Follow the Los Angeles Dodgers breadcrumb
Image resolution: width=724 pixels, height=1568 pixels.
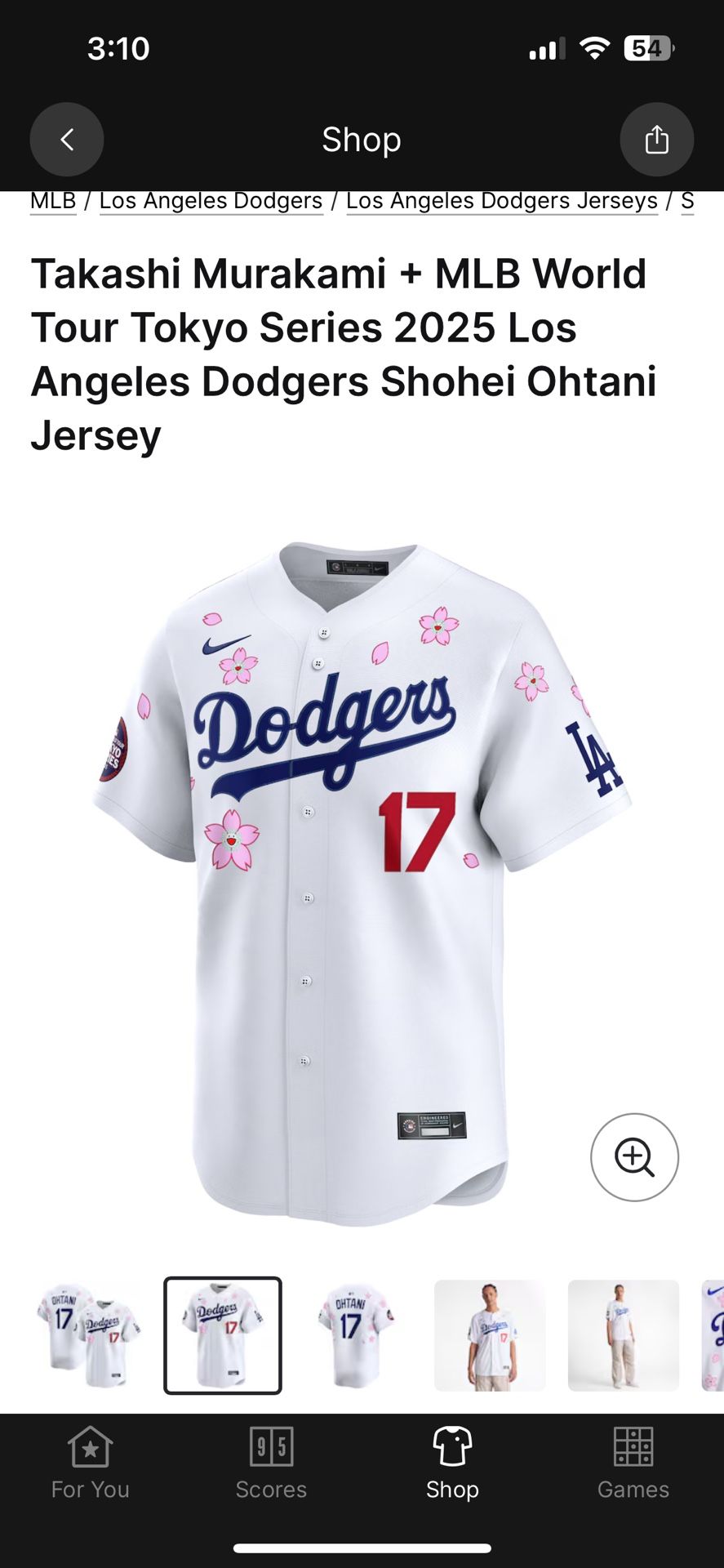(x=210, y=200)
